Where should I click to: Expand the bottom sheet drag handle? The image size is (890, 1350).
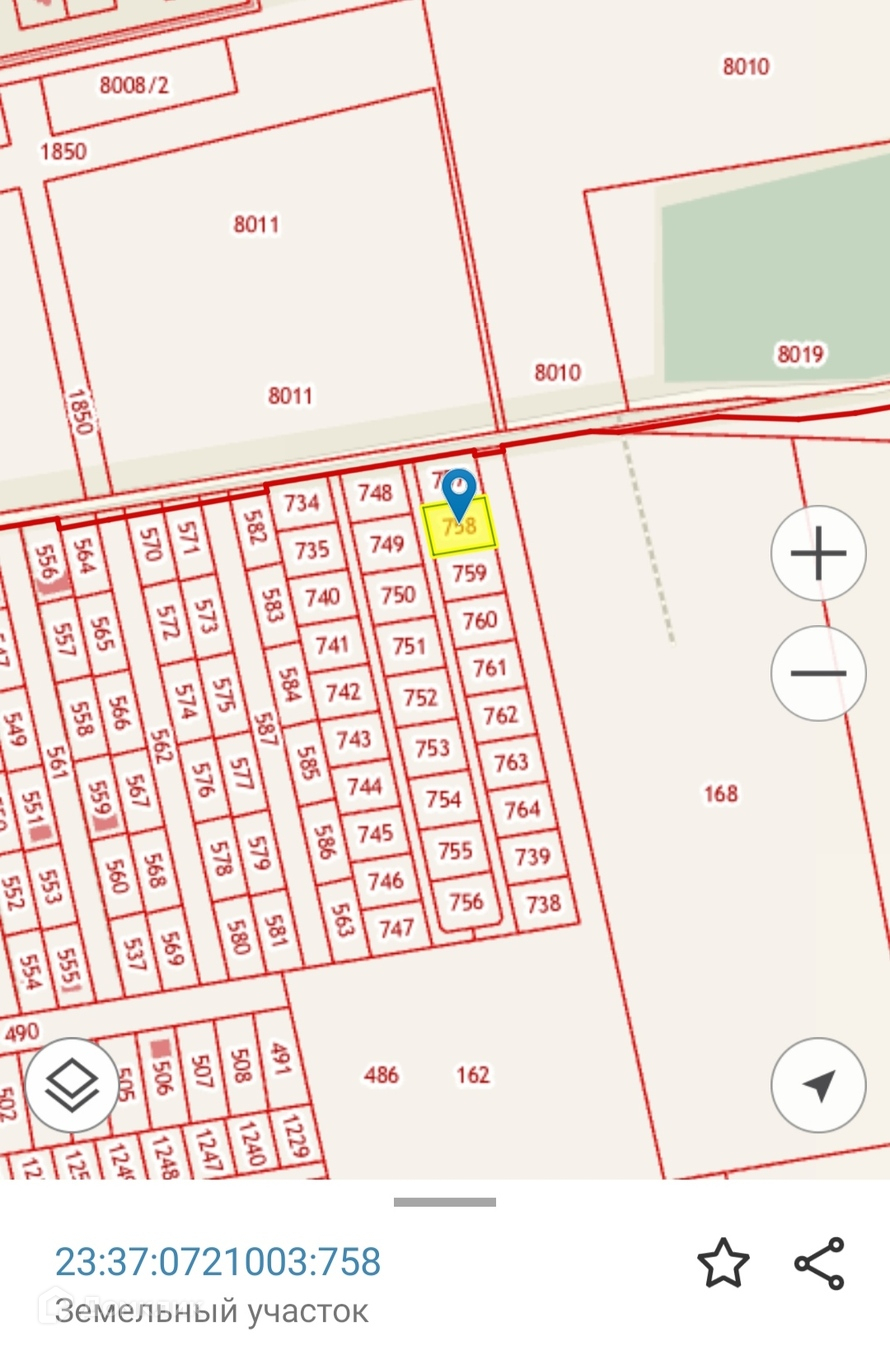pyautogui.click(x=445, y=1202)
